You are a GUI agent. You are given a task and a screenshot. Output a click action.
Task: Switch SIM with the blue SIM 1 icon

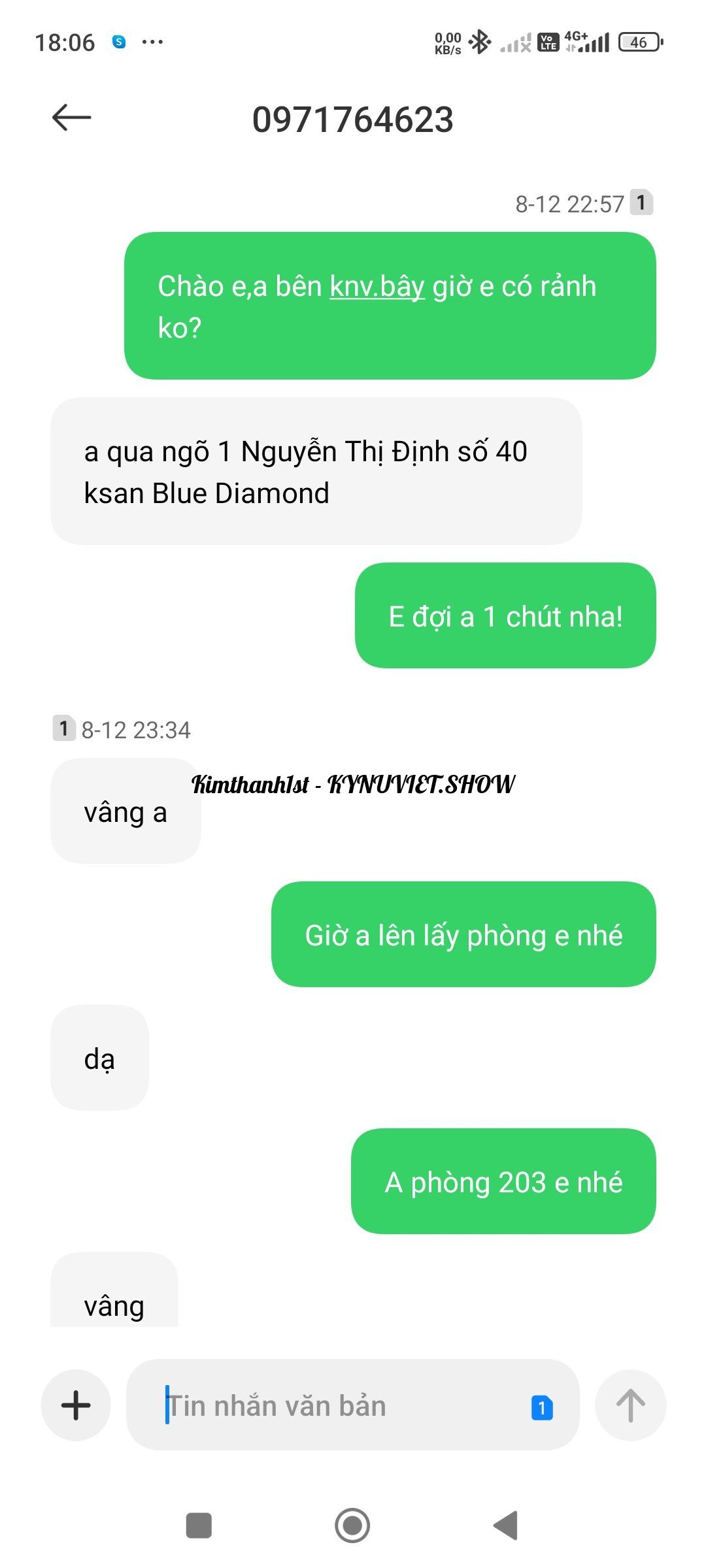coord(542,1407)
